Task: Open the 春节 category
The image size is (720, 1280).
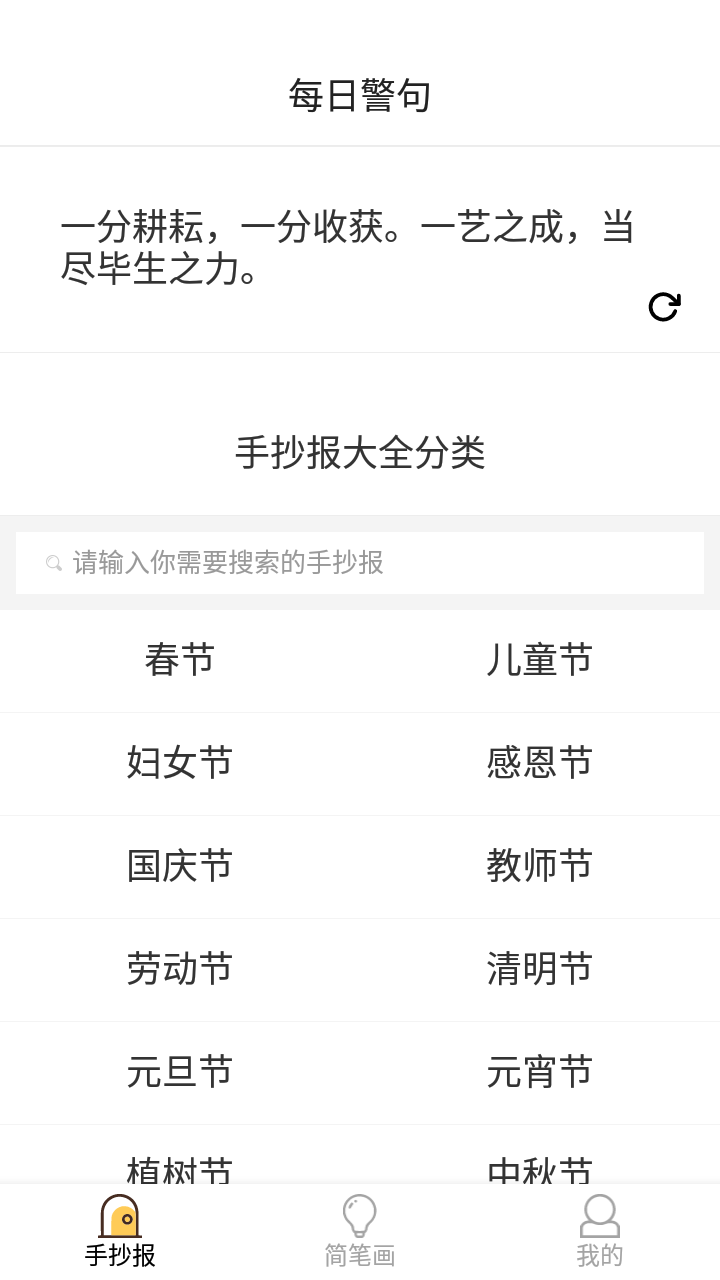Action: tap(180, 661)
